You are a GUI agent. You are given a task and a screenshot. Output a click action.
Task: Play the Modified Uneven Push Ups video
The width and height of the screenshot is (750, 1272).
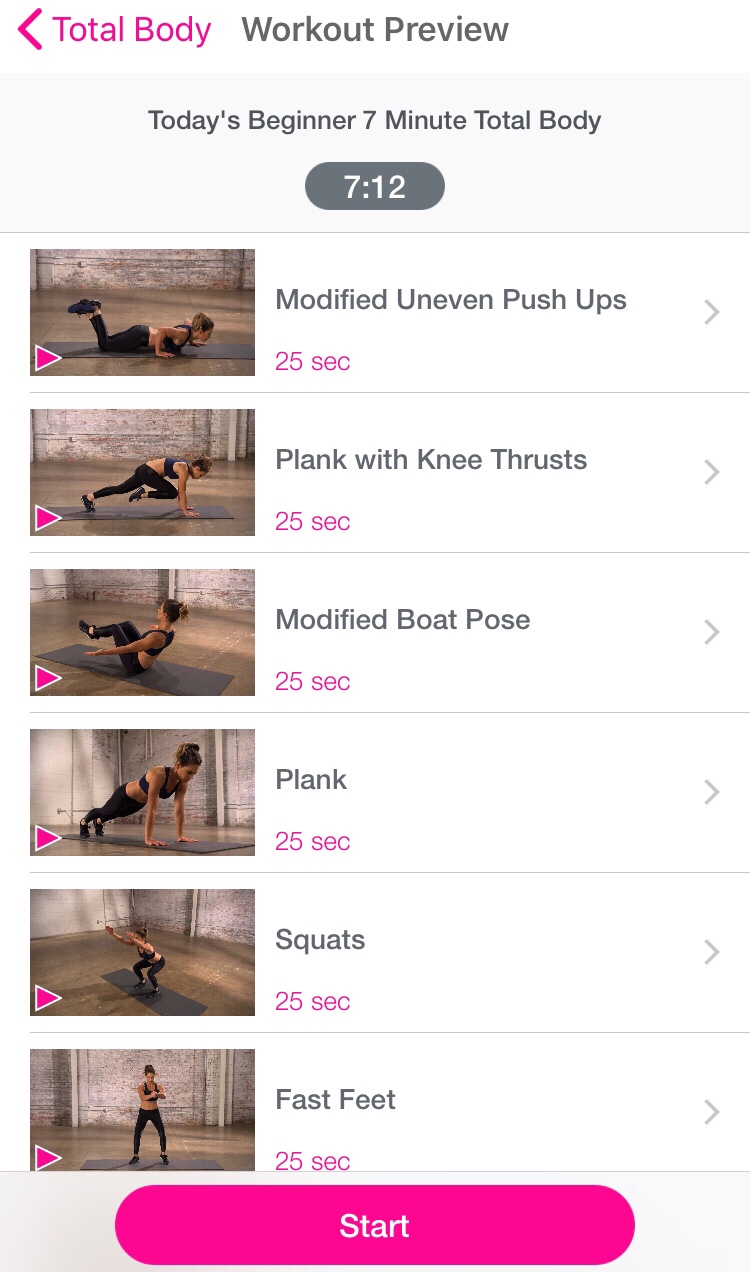coord(142,312)
